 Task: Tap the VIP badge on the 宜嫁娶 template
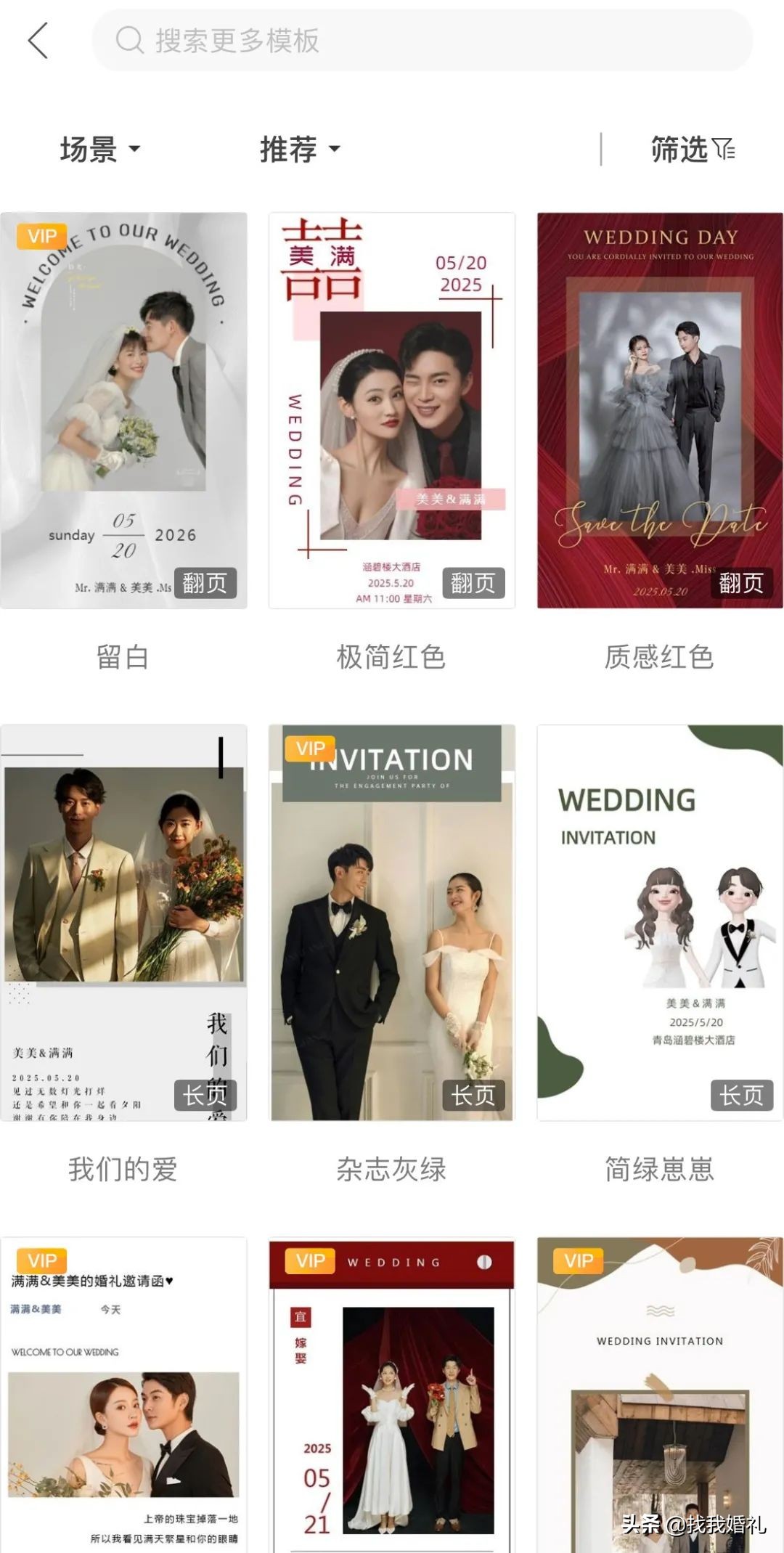point(309,1261)
